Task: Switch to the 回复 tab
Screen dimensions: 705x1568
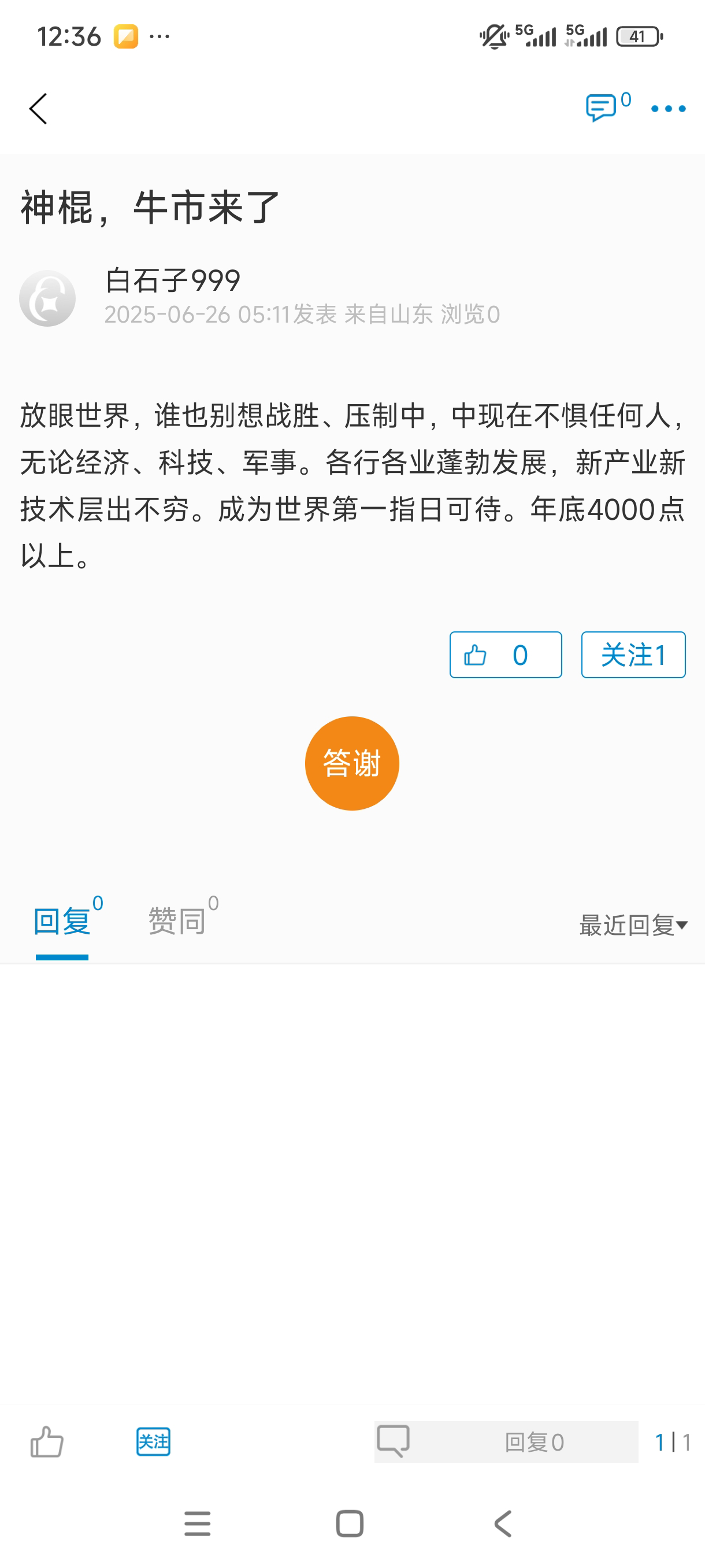Action: coord(62,920)
